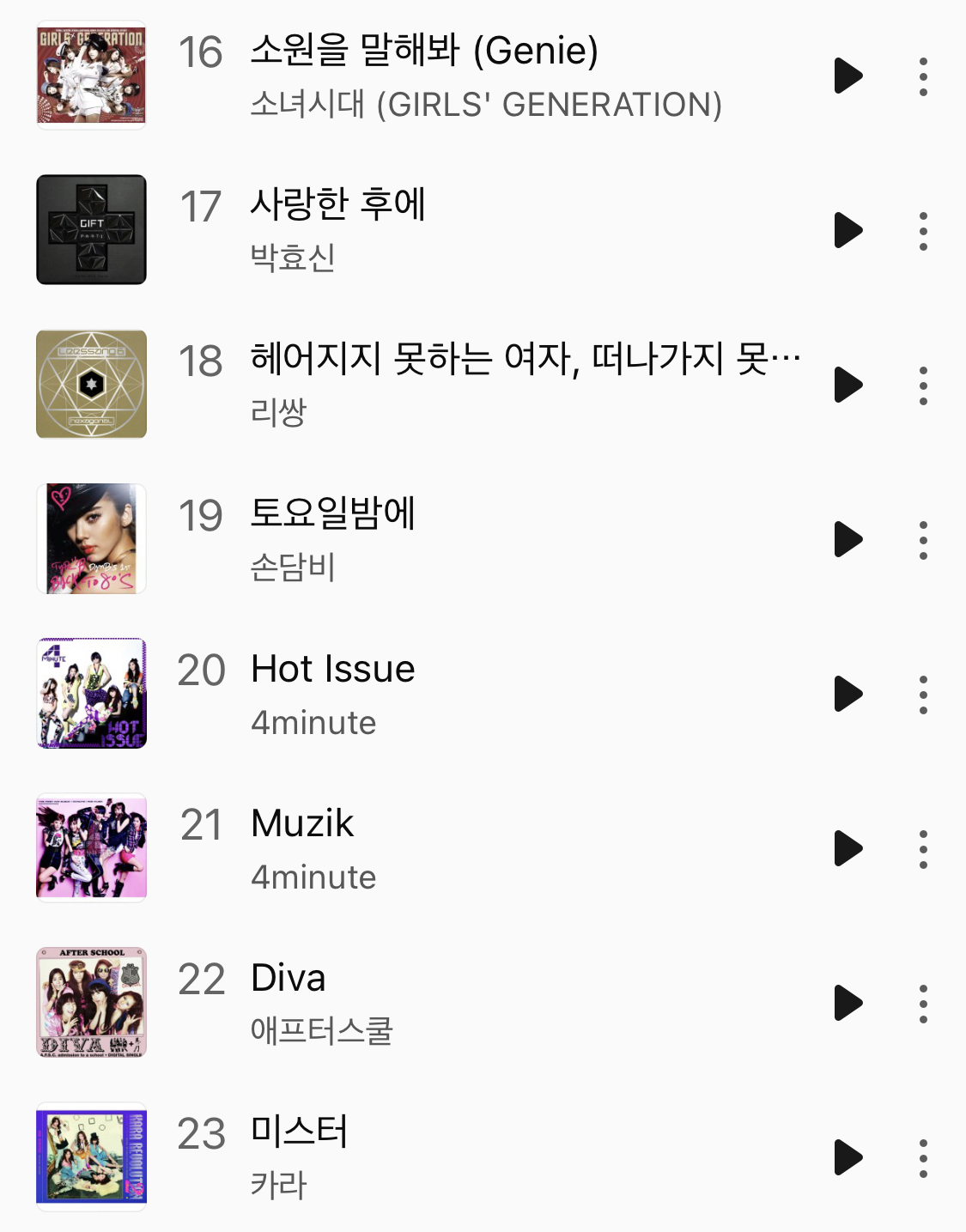Viewport: 966px width, 1232px height.
Task: Open the kebab menu for track 18
Action: point(924,385)
